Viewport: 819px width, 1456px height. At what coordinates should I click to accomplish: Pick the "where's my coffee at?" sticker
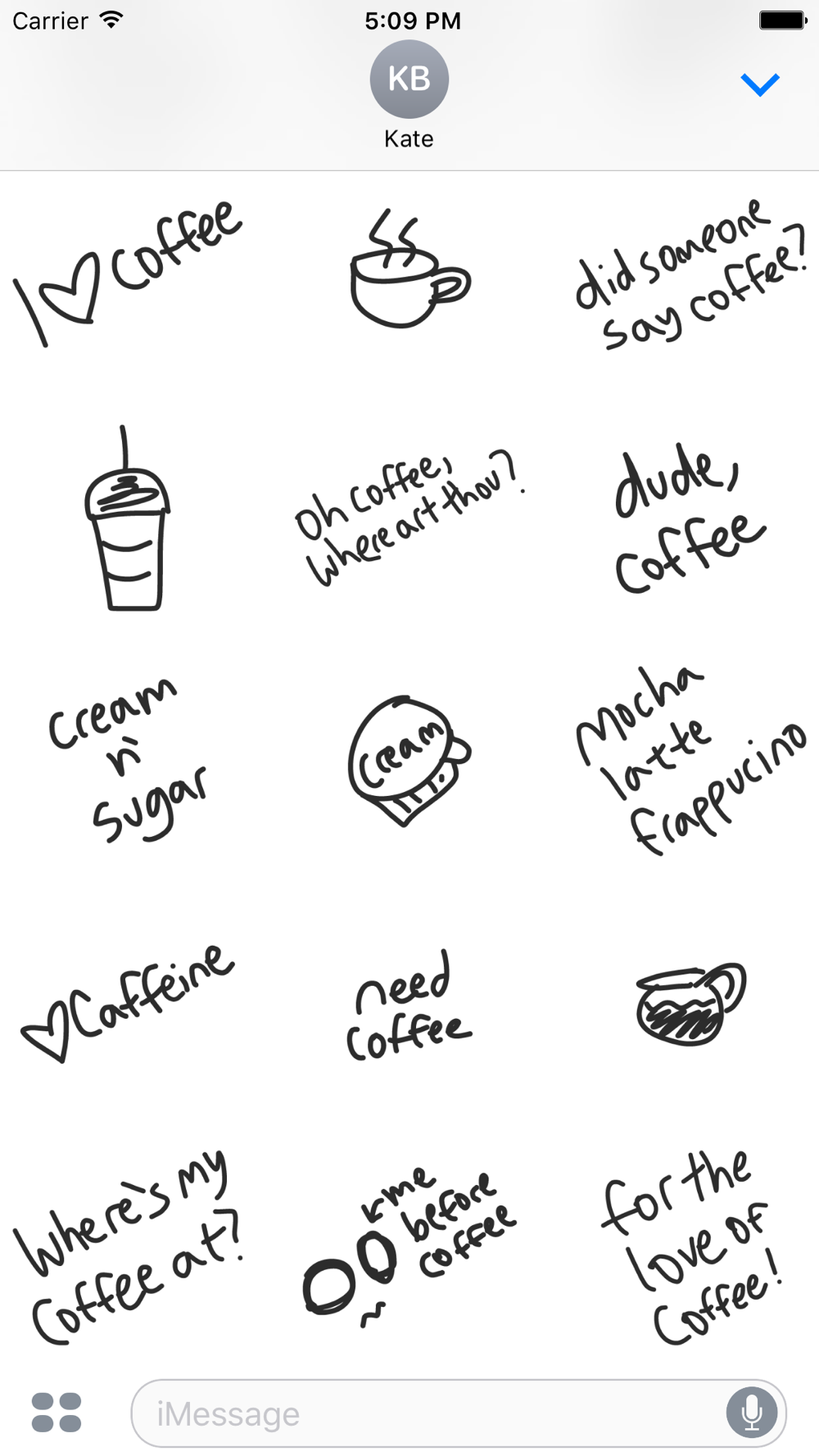coord(129,1247)
